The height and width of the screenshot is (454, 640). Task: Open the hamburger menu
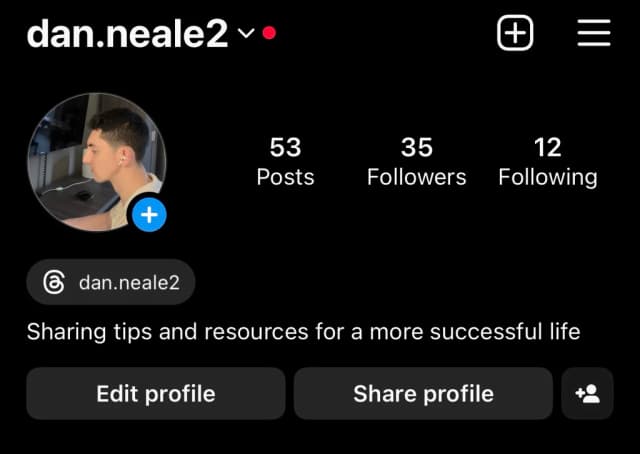coord(594,34)
